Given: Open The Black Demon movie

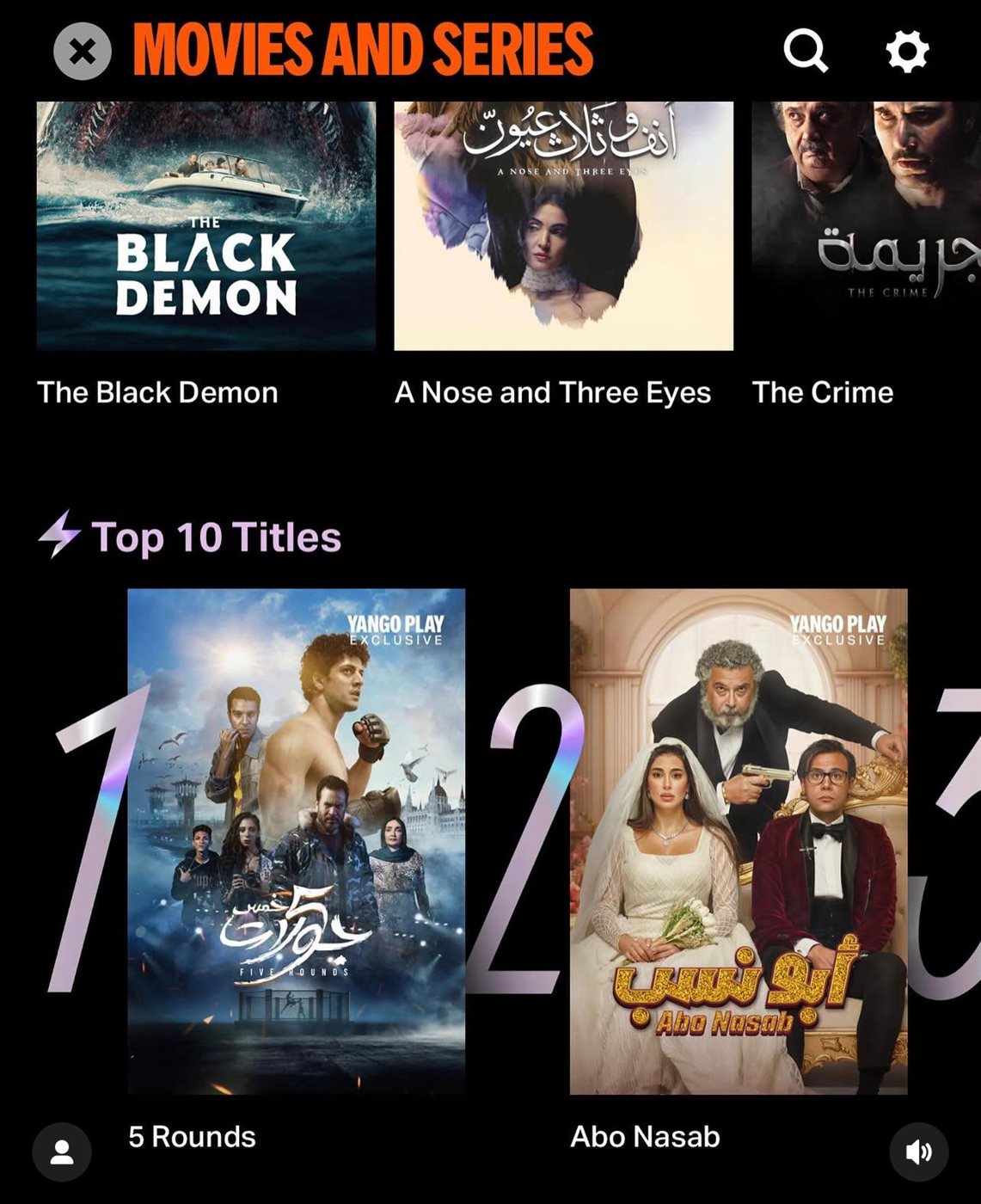Looking at the screenshot, I should click(x=205, y=225).
